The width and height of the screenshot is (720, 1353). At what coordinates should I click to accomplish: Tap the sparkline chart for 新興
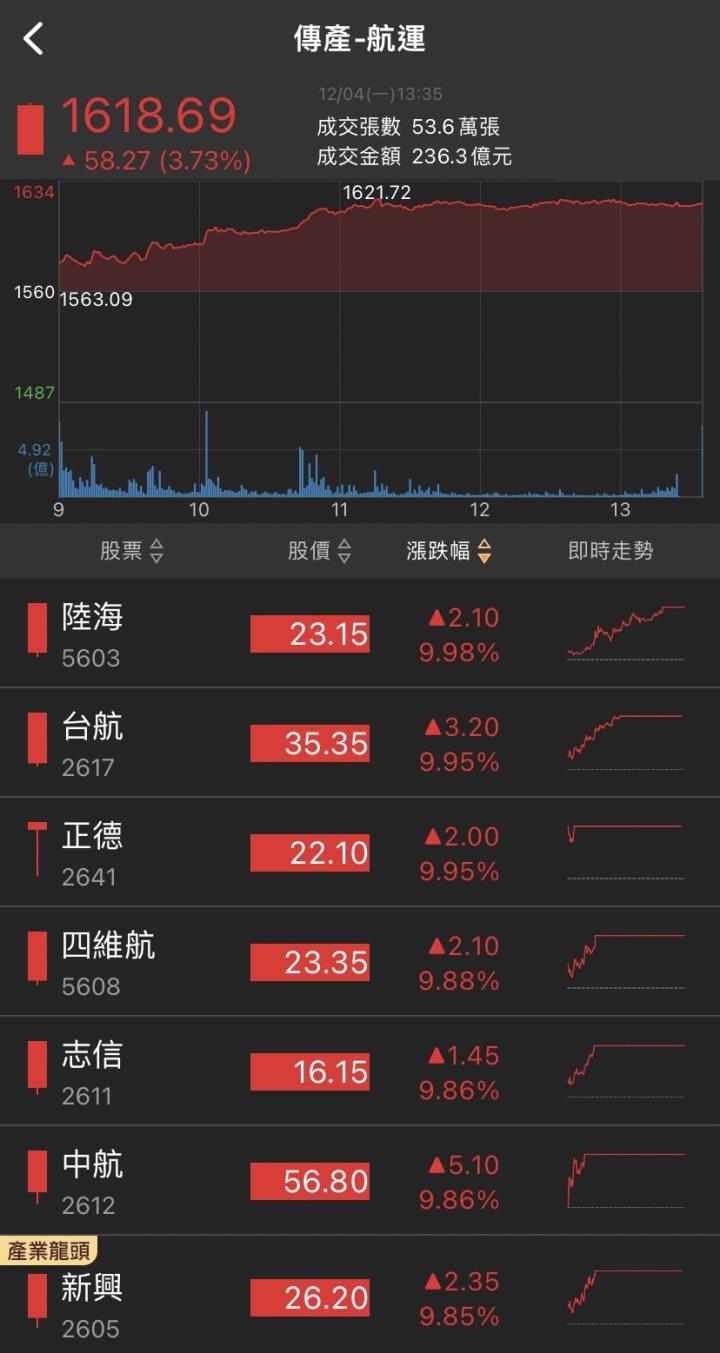pos(622,1291)
